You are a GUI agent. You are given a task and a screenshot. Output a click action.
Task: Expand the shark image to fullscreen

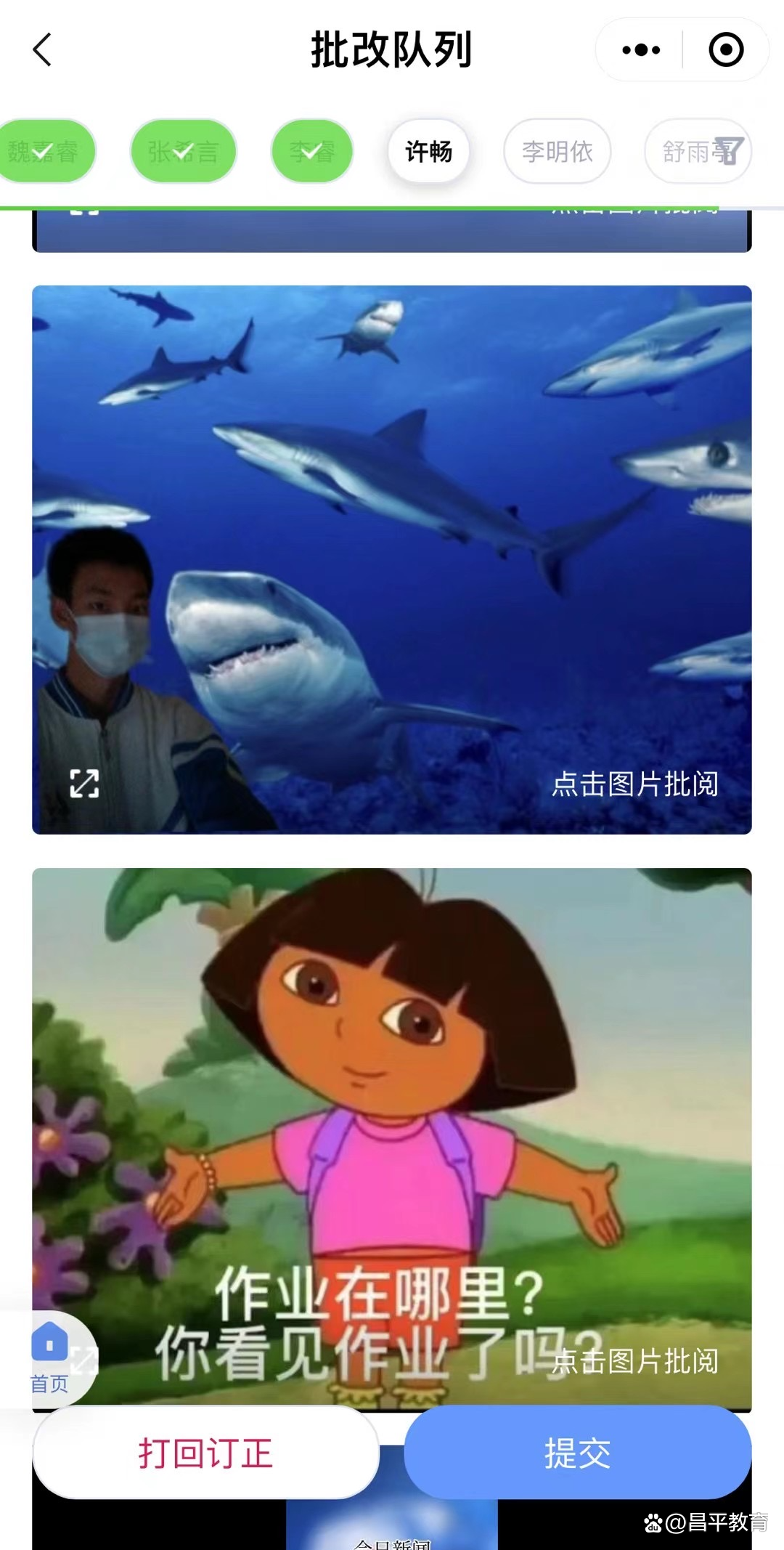click(x=84, y=784)
